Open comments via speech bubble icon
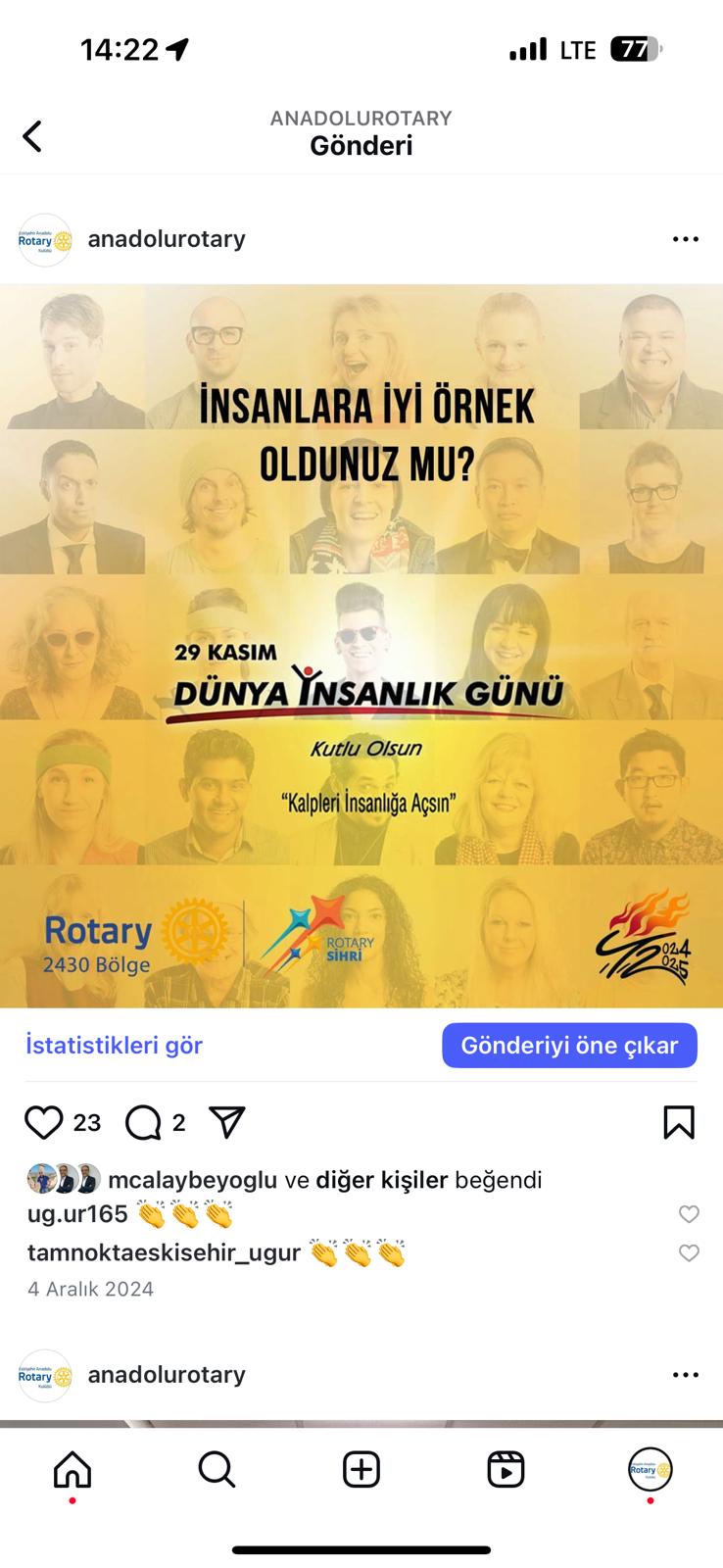723x1568 pixels. [x=143, y=1122]
